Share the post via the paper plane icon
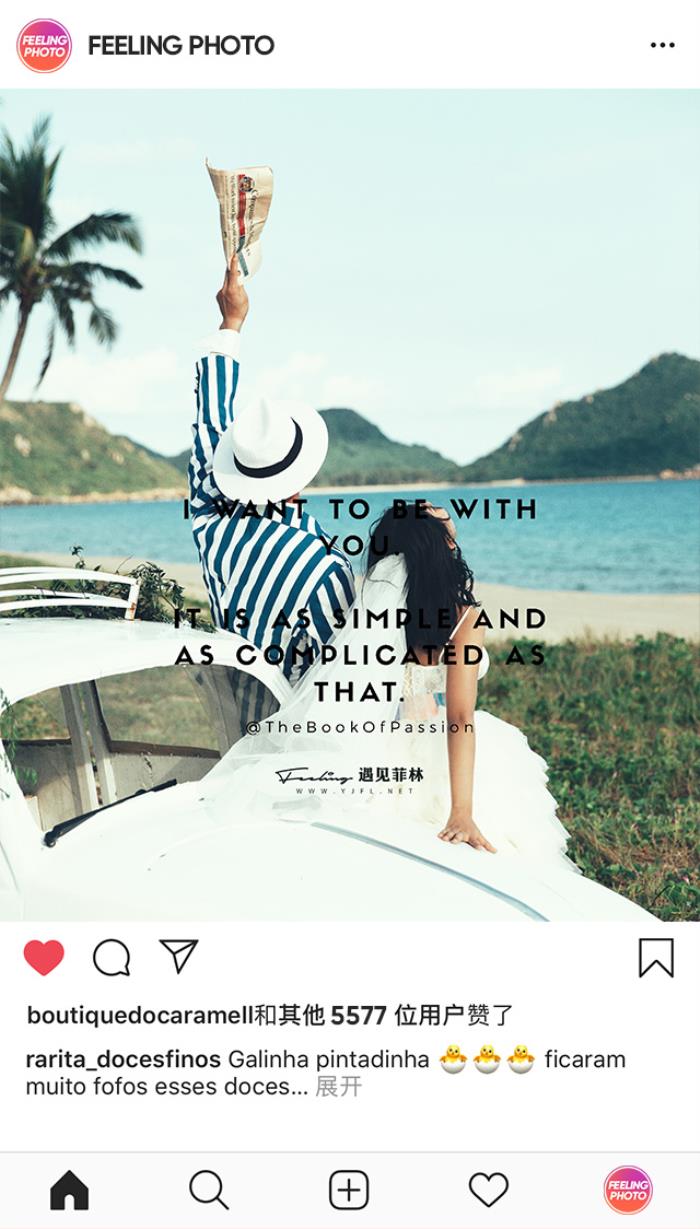Viewport: 700px width, 1229px height. pyautogui.click(x=179, y=956)
